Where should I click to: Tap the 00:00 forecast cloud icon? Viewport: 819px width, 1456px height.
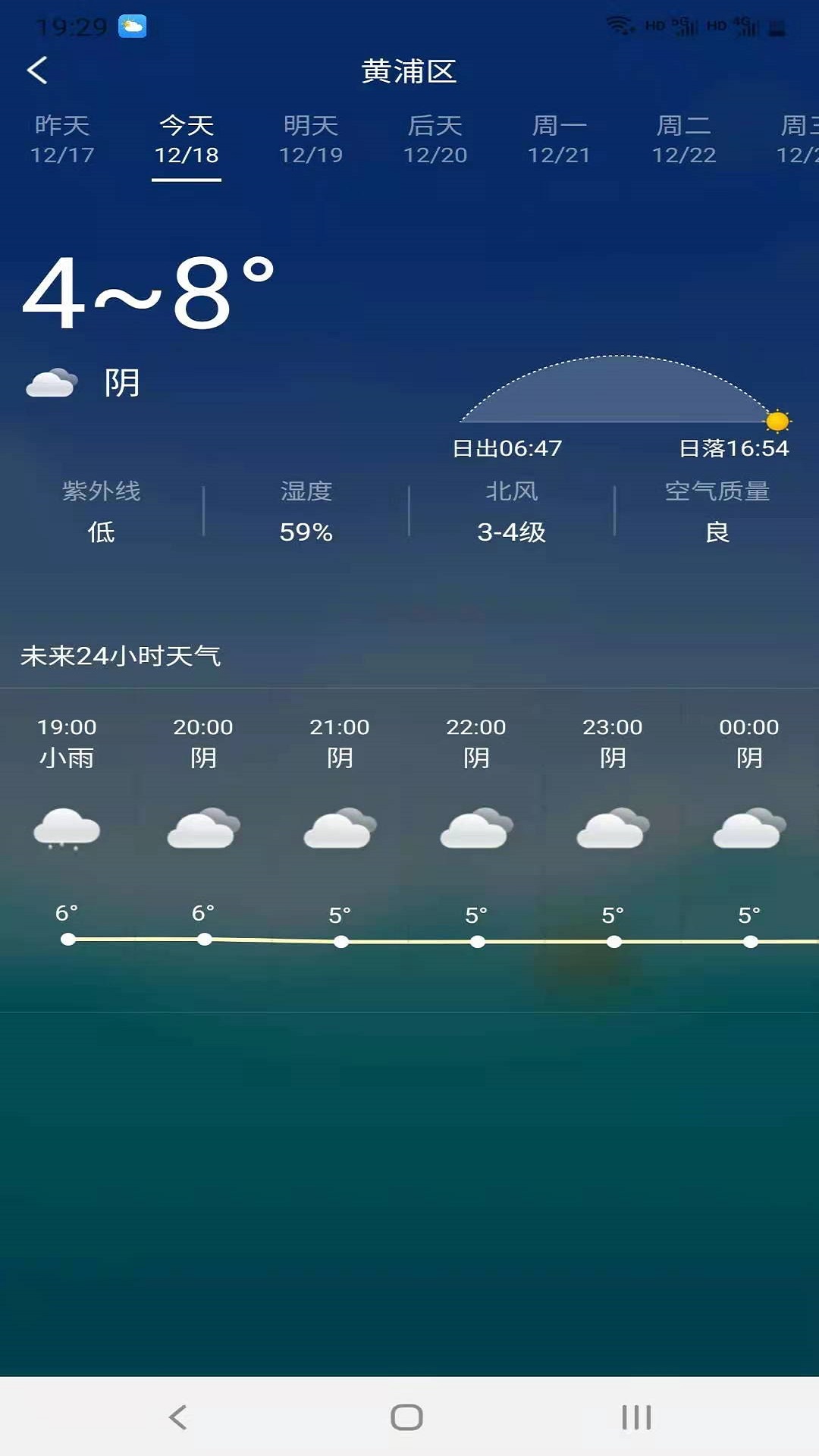click(x=750, y=827)
